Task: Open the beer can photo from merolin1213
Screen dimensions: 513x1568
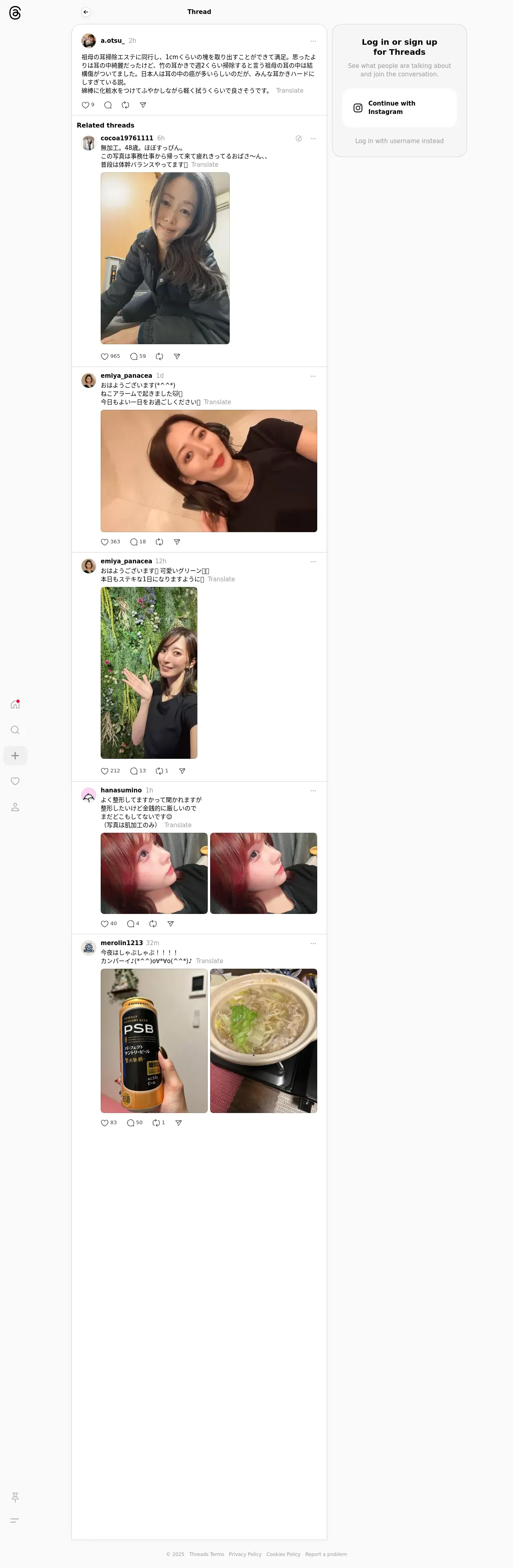Action: click(154, 1040)
